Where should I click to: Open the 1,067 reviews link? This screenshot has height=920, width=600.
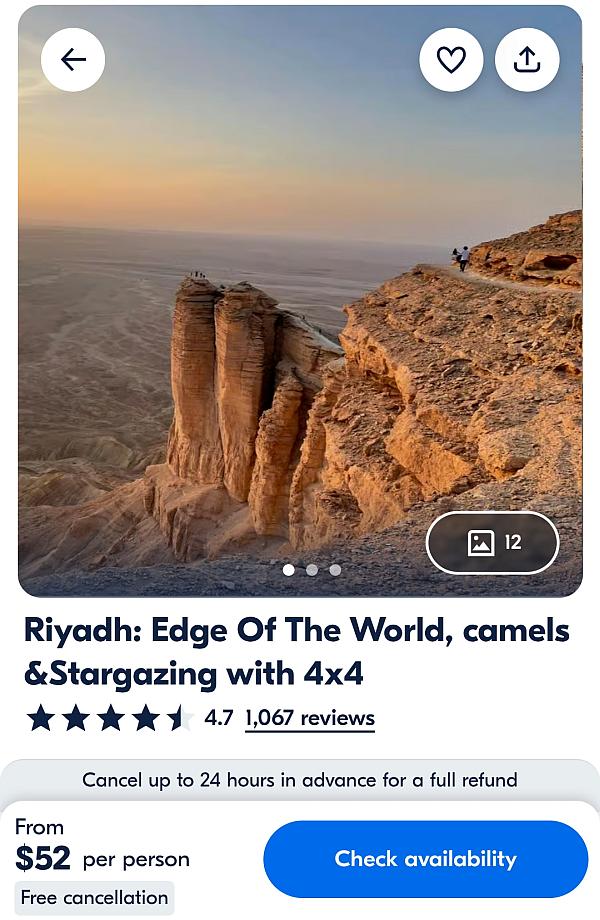click(310, 718)
